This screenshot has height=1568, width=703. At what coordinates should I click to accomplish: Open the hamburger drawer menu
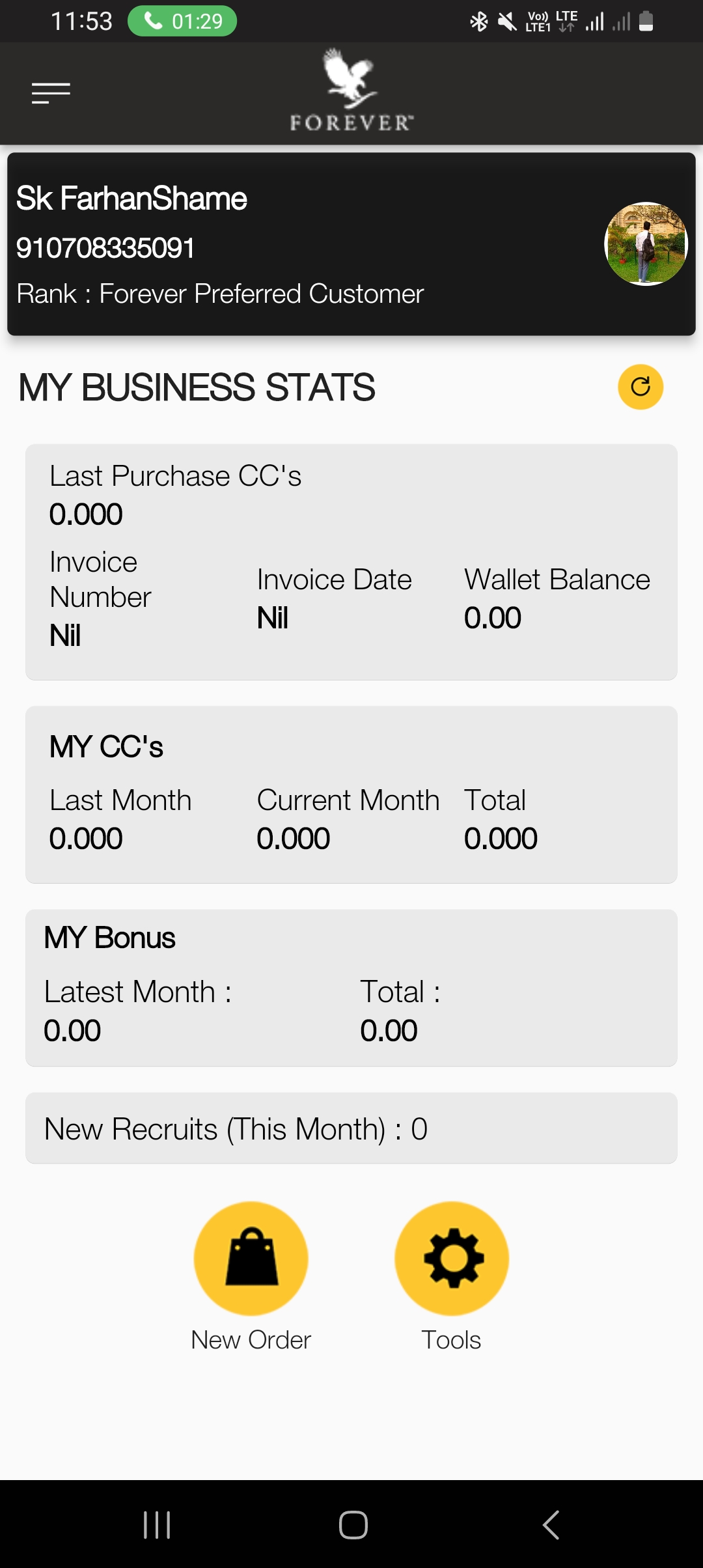point(51,93)
